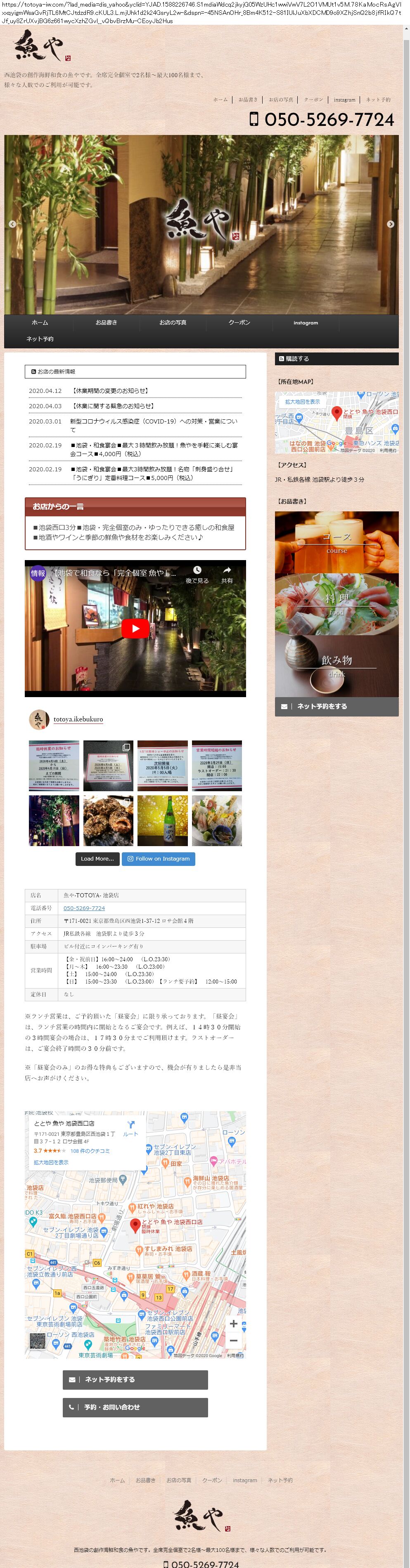
Task: Go to the next slide in the carousel
Action: (x=391, y=224)
